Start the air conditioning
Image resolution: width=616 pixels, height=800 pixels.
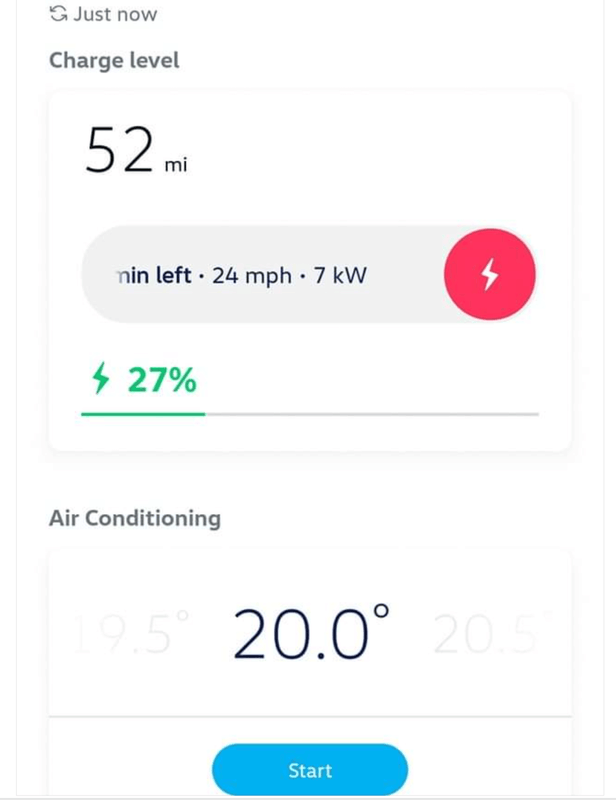(309, 770)
